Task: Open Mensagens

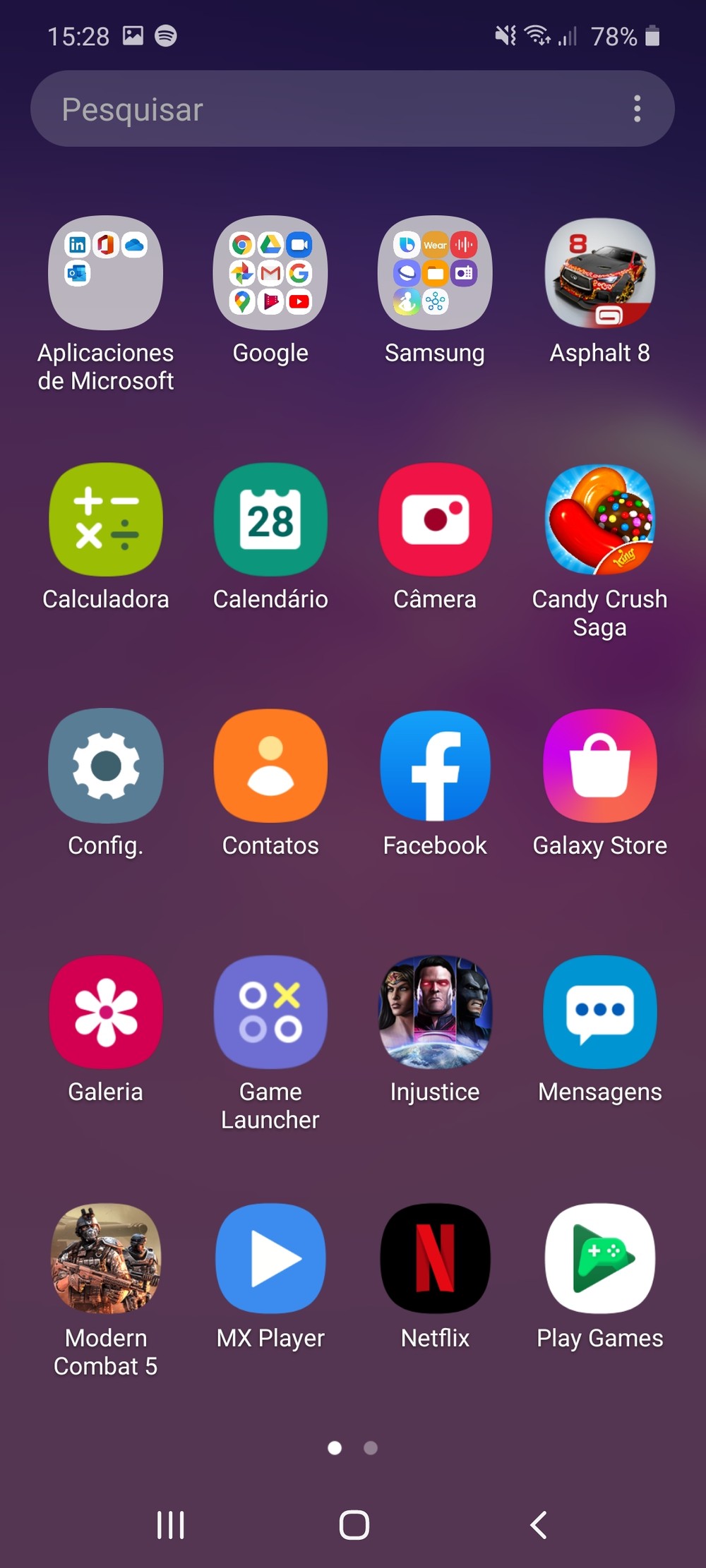Action: tap(600, 1012)
